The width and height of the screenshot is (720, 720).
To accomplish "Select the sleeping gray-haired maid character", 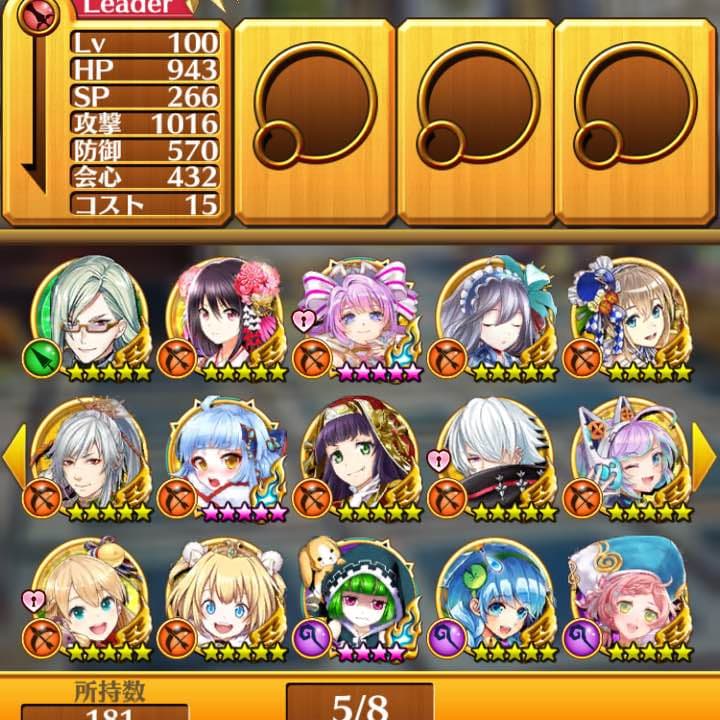I will [496, 317].
